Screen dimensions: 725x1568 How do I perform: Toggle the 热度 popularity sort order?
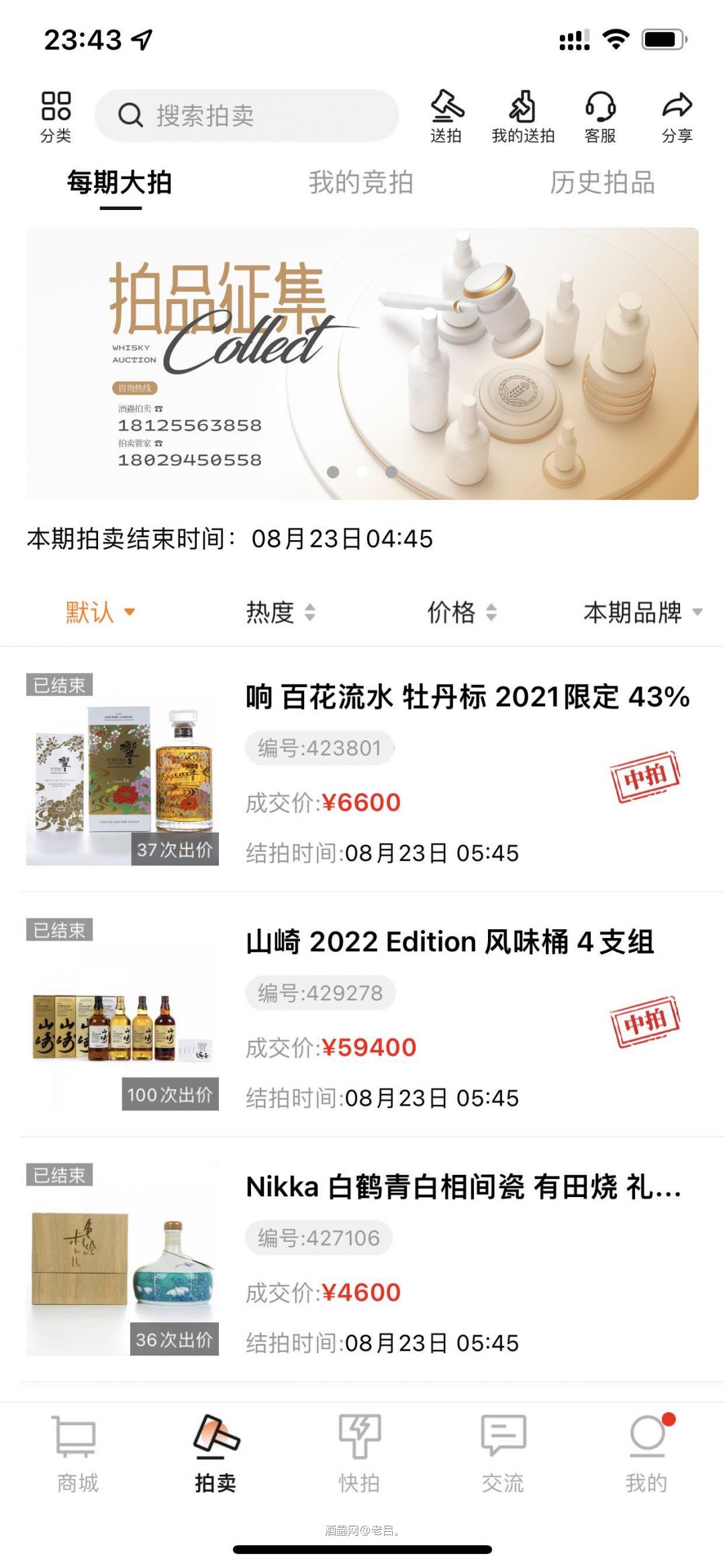point(277,612)
